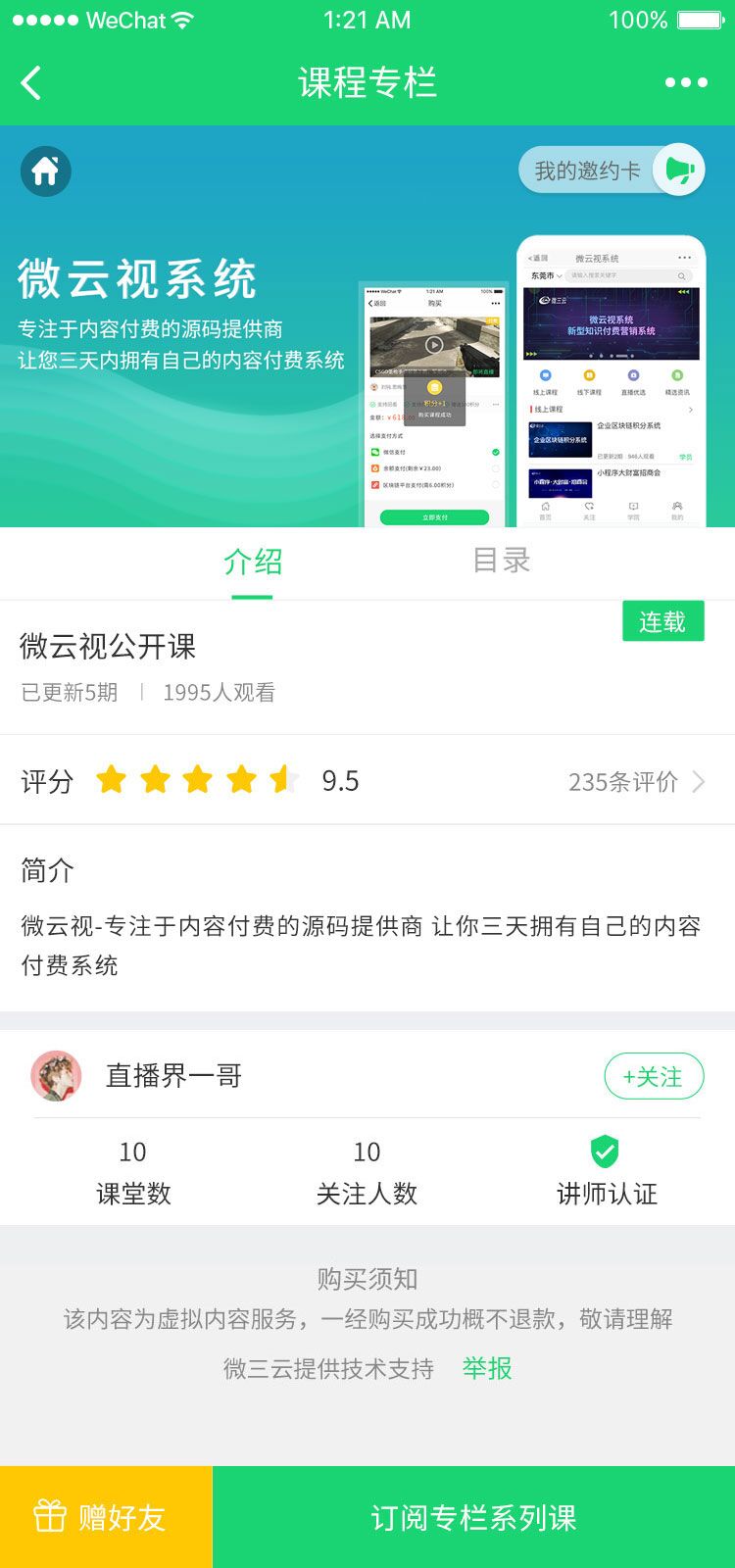Go back using the header arrow
The width and height of the screenshot is (735, 1568).
tap(32, 83)
